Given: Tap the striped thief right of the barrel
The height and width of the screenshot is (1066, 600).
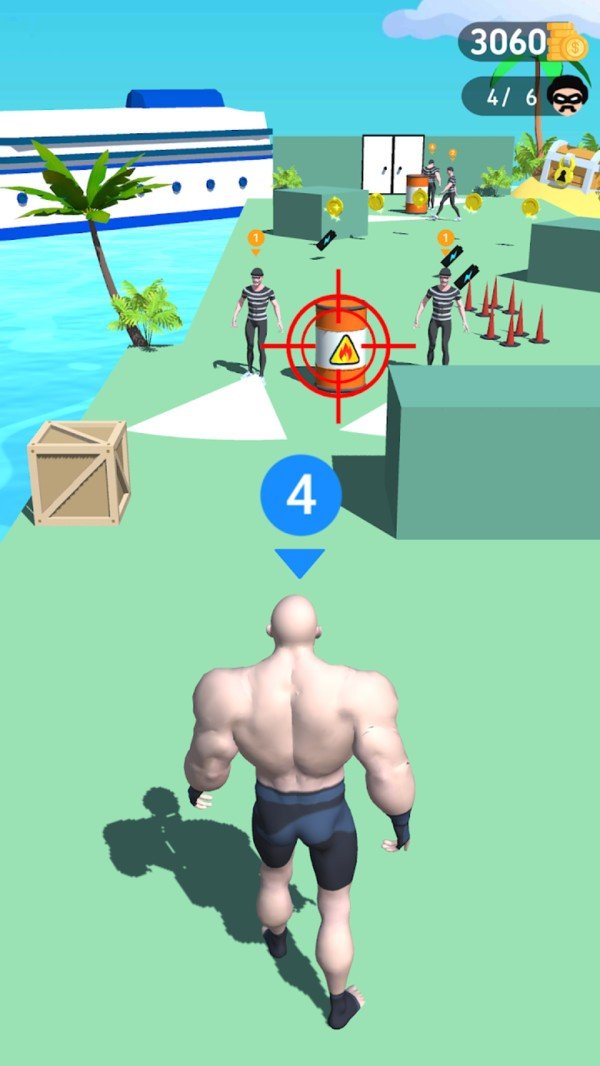Looking at the screenshot, I should 443,315.
